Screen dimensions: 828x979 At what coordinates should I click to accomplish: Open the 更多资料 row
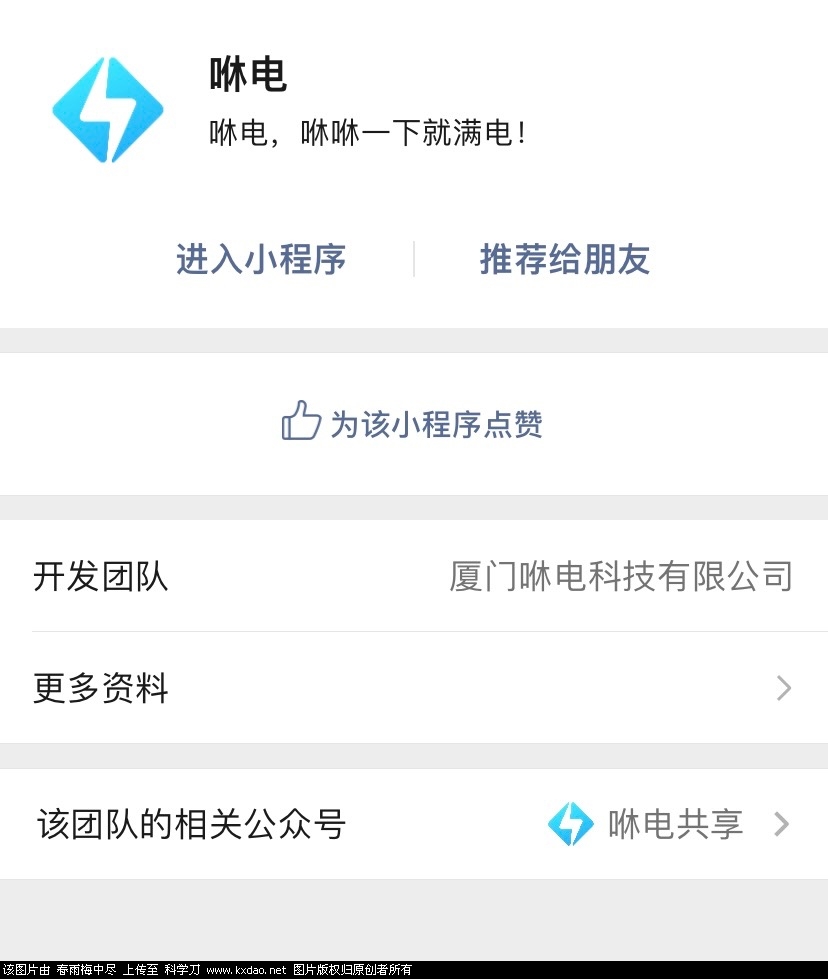(x=413, y=688)
